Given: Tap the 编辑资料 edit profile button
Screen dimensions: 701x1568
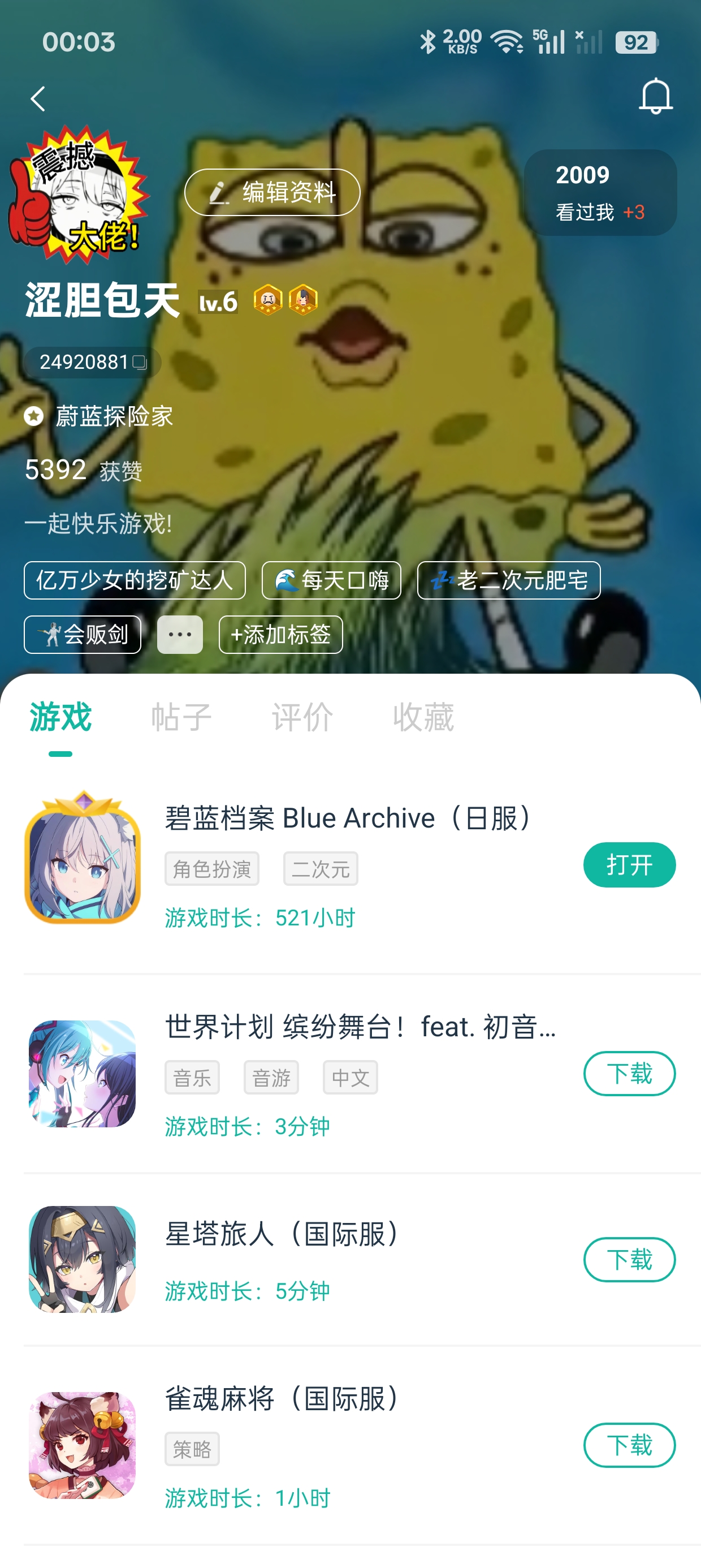Looking at the screenshot, I should (272, 192).
